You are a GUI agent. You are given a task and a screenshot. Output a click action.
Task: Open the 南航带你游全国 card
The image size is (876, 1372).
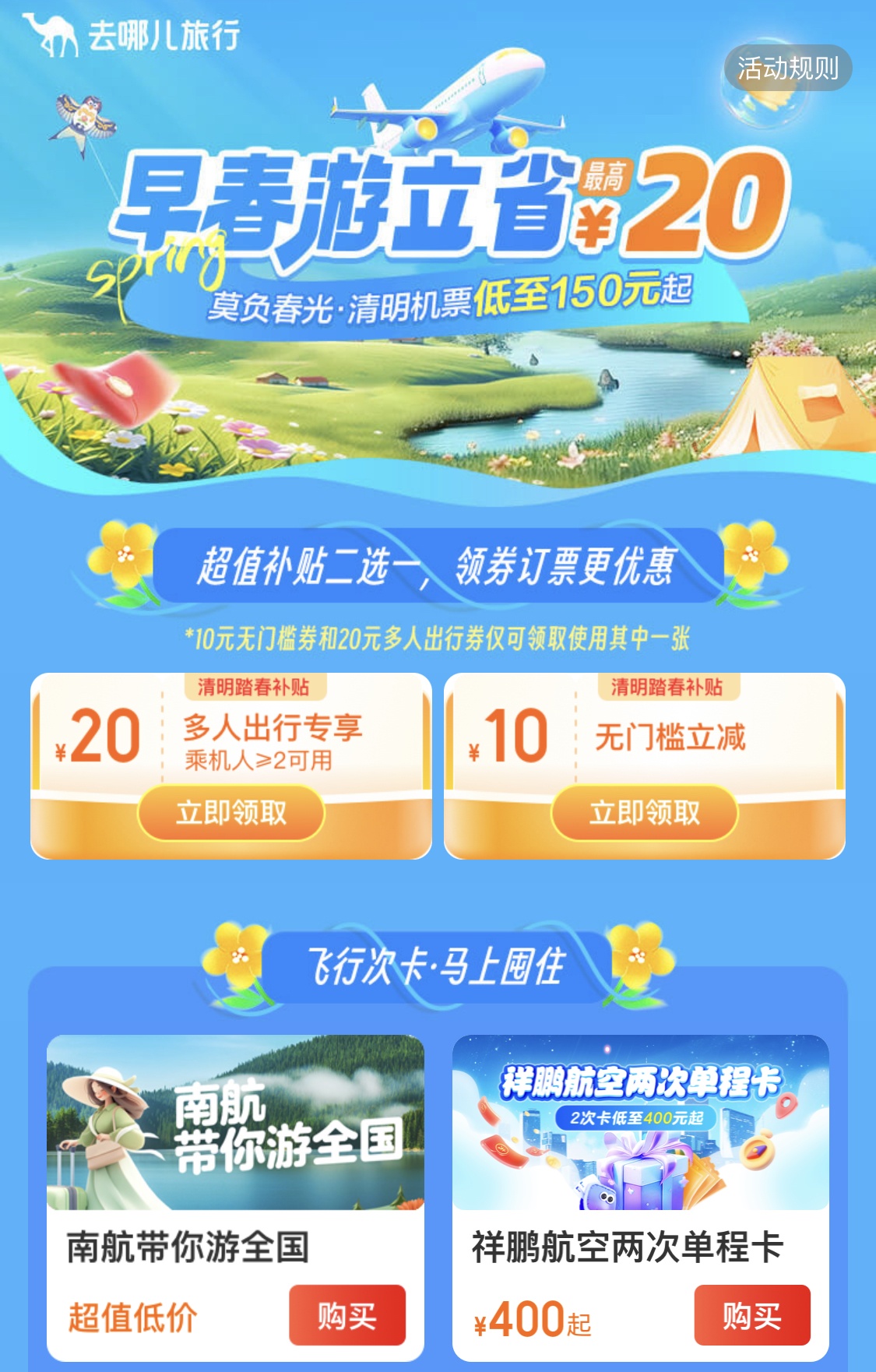click(x=235, y=1123)
